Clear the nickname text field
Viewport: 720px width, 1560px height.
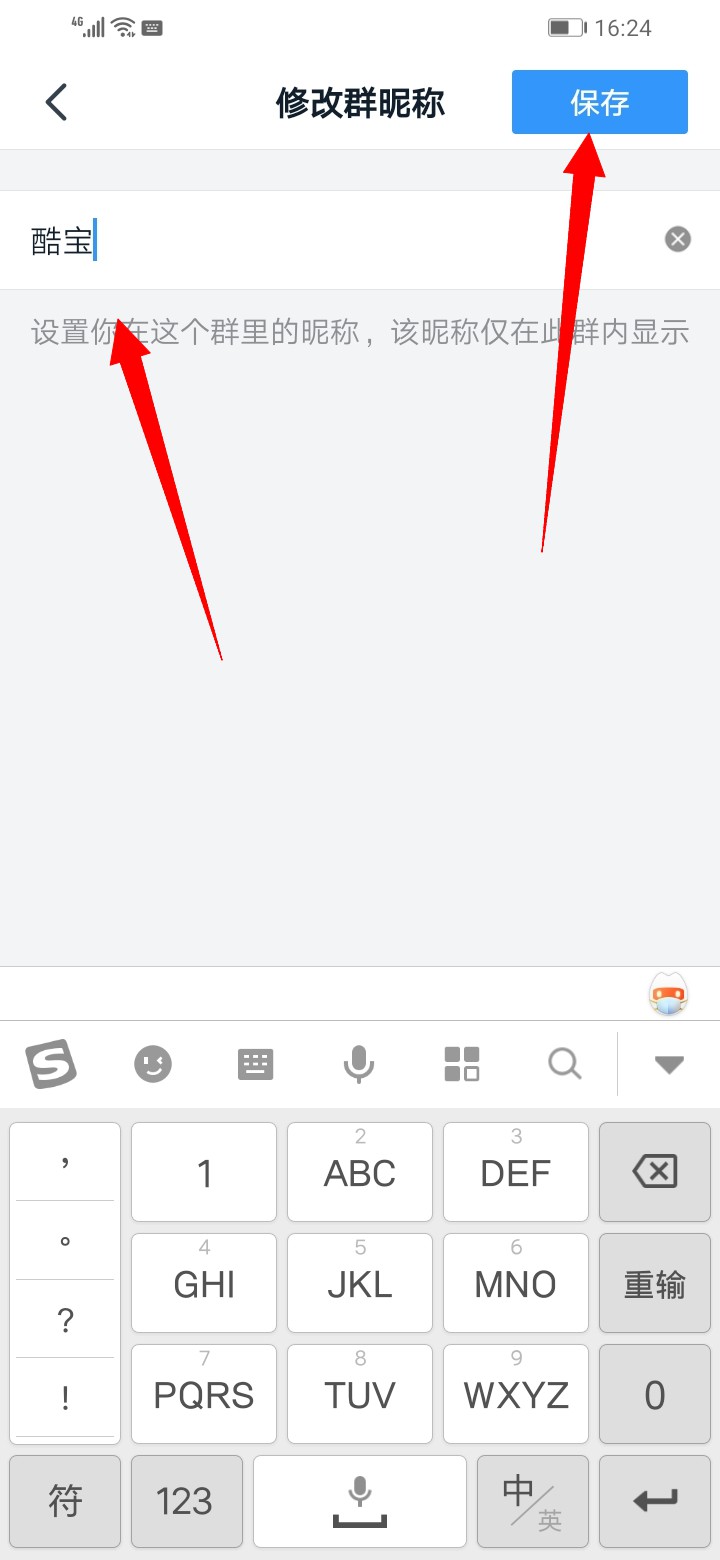click(678, 239)
